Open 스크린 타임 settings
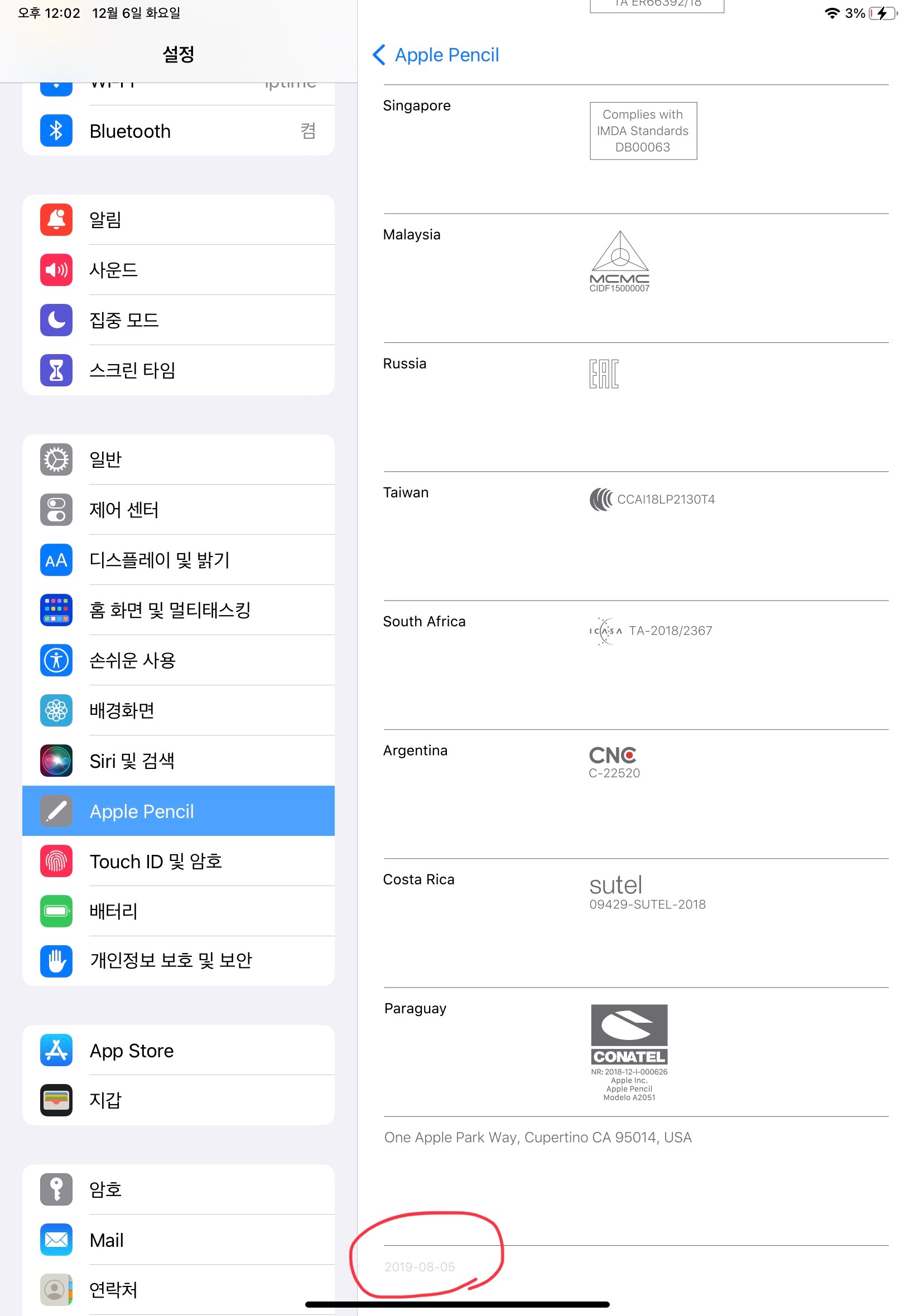This screenshot has height=1316, width=915. click(179, 370)
